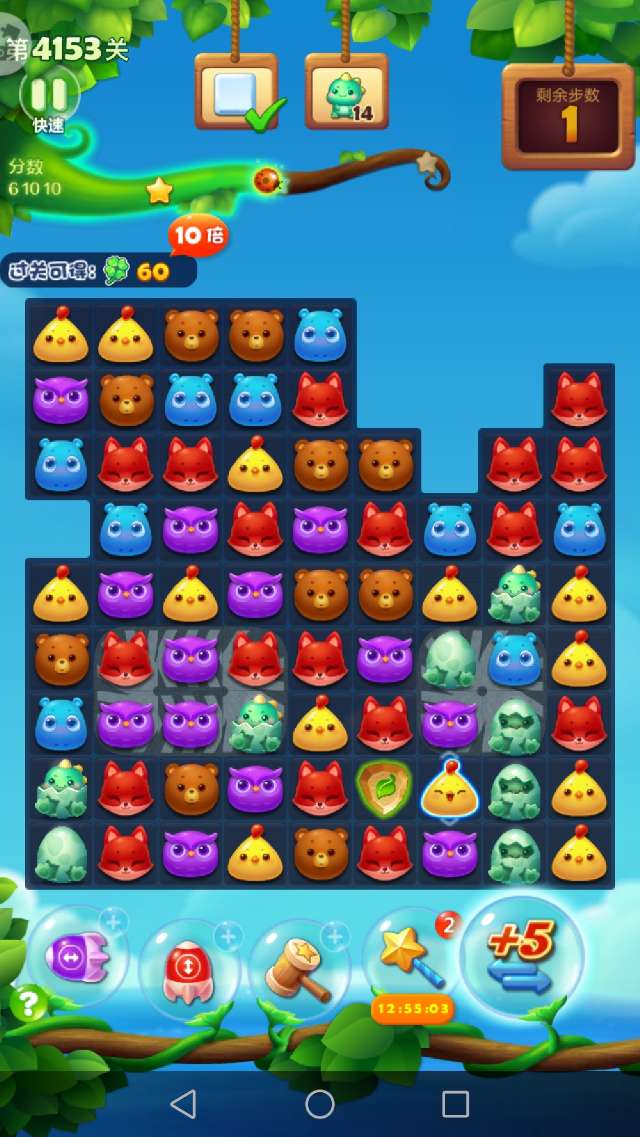Pause the game with the green pause button
This screenshot has height=1137, width=640.
click(48, 94)
